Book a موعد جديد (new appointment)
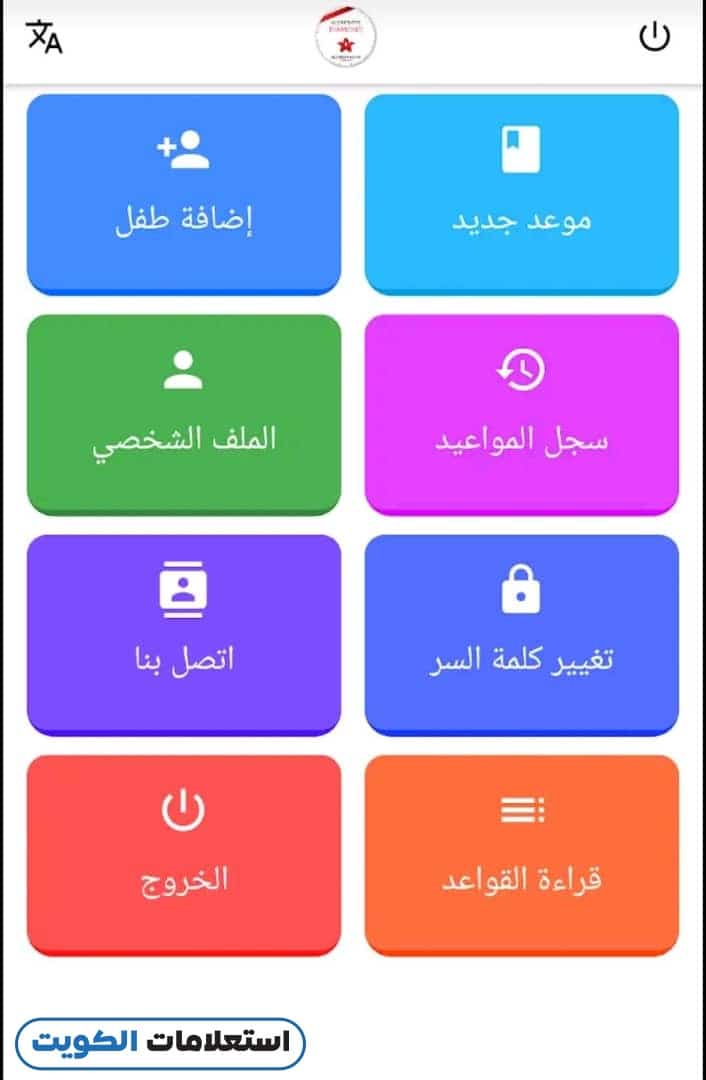Screen dimensions: 706x1080 [521, 193]
